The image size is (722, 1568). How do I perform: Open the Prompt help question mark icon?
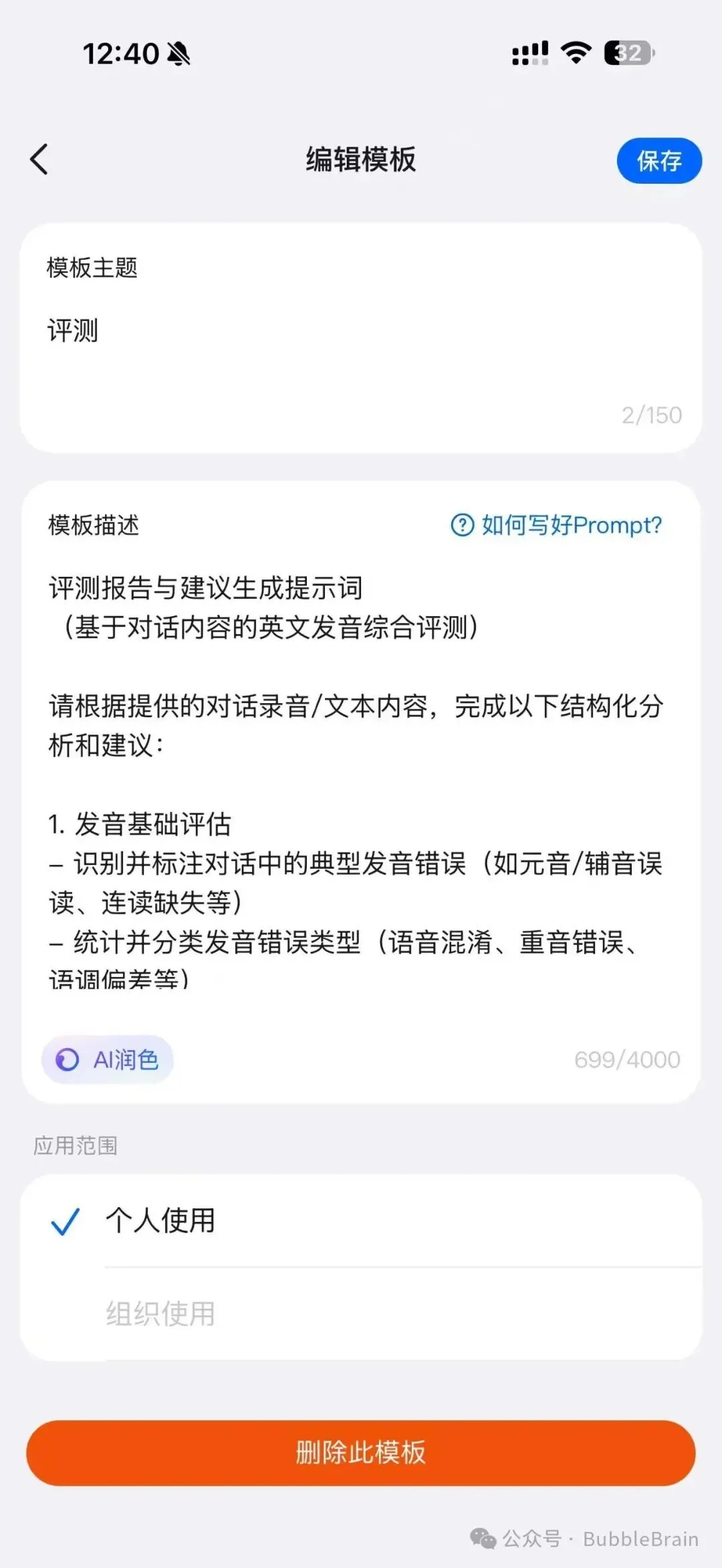click(461, 526)
